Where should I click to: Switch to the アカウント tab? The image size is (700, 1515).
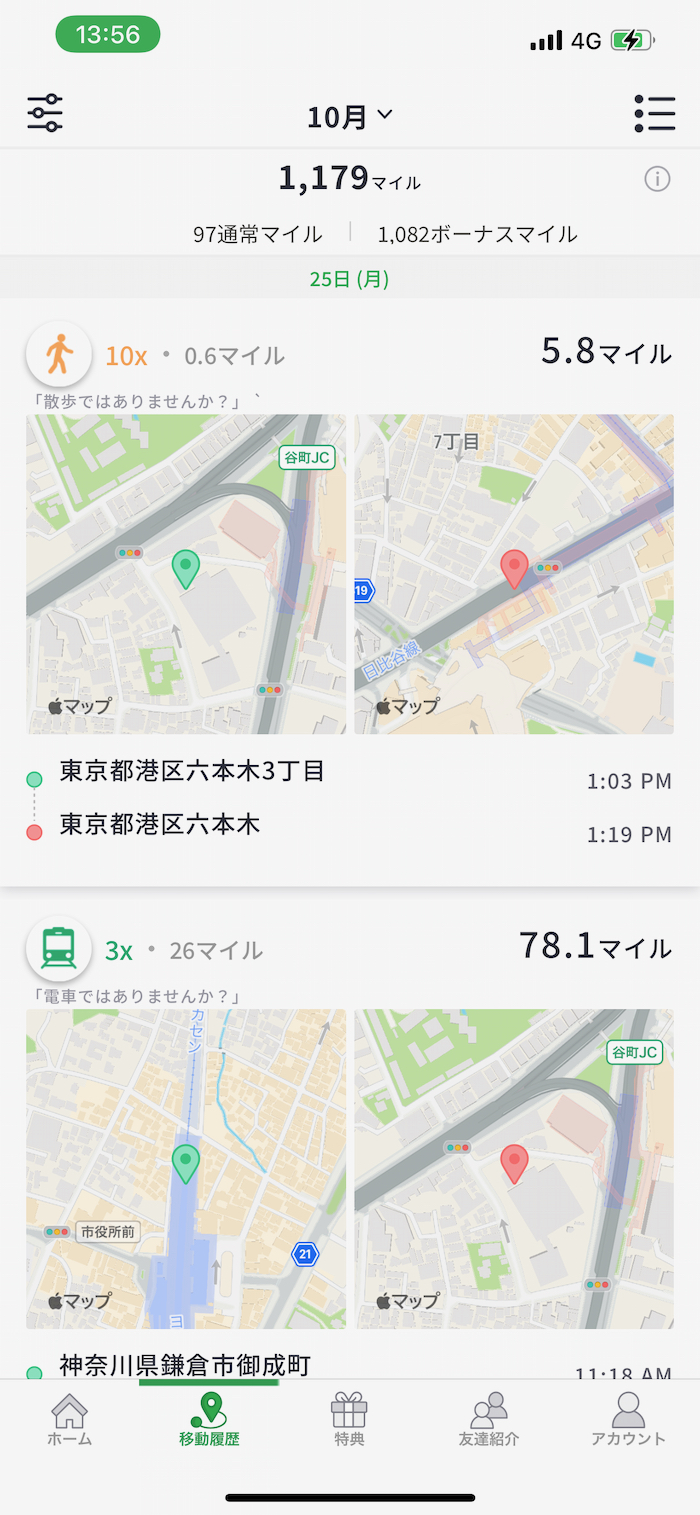click(628, 1420)
